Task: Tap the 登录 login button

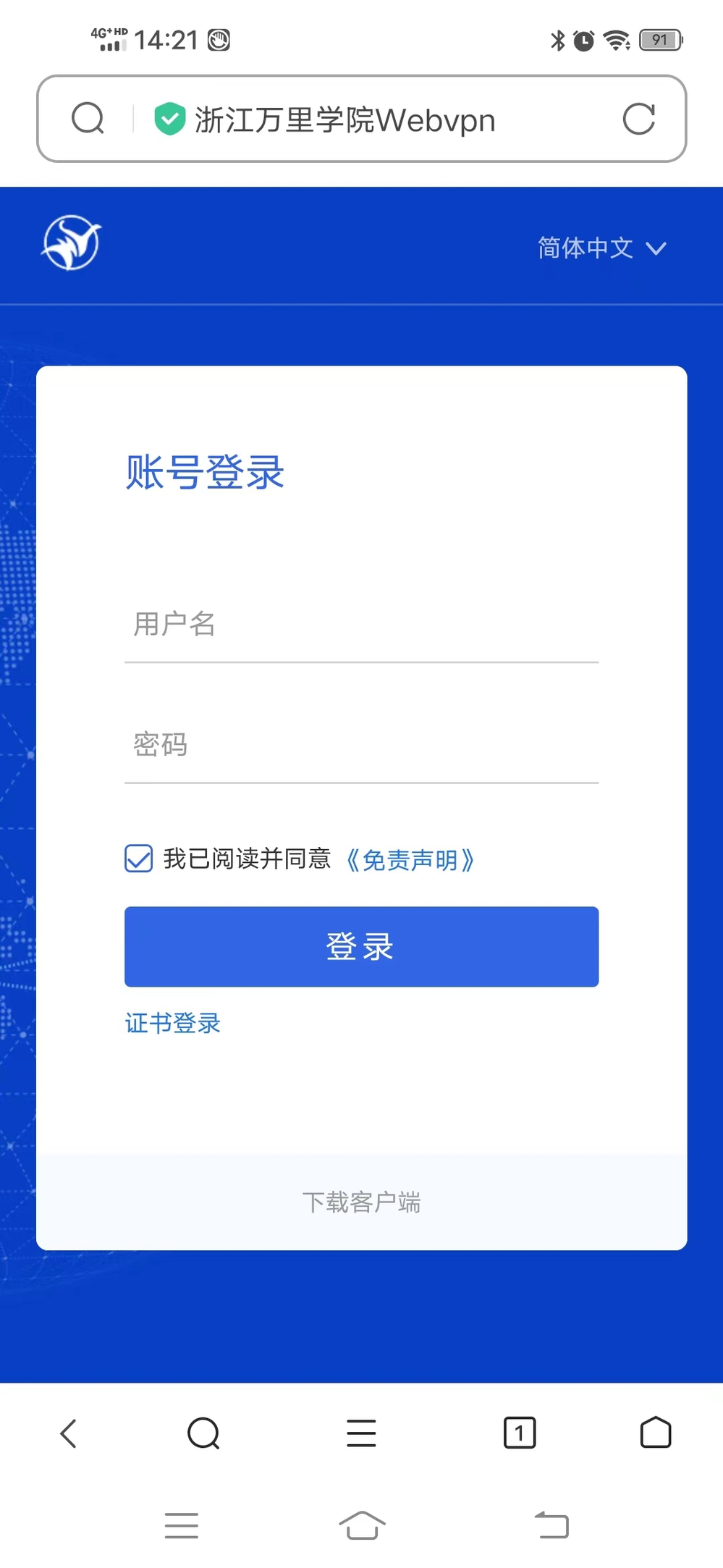Action: 360,946
